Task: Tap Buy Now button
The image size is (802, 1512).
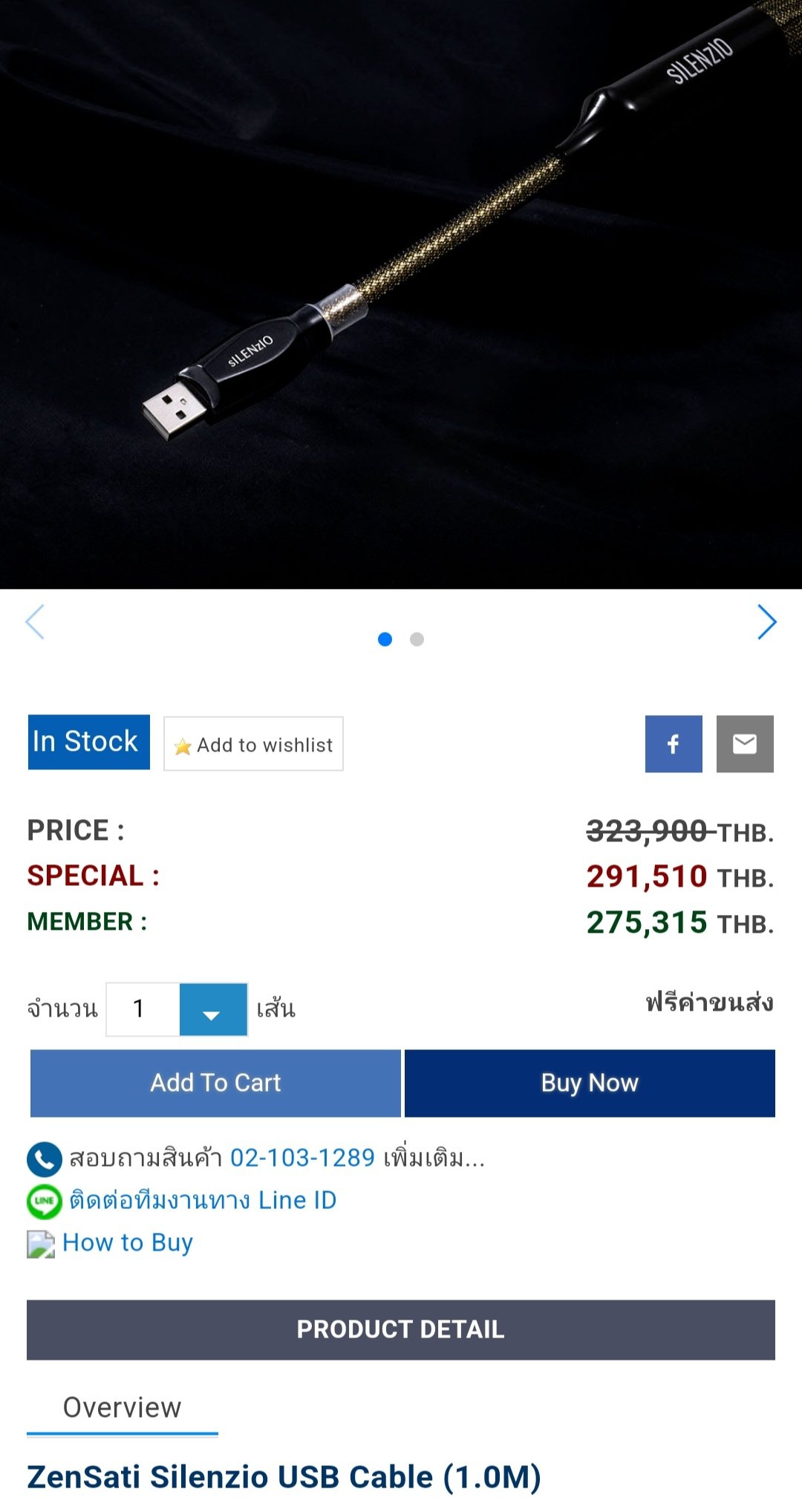Action: click(x=590, y=1083)
